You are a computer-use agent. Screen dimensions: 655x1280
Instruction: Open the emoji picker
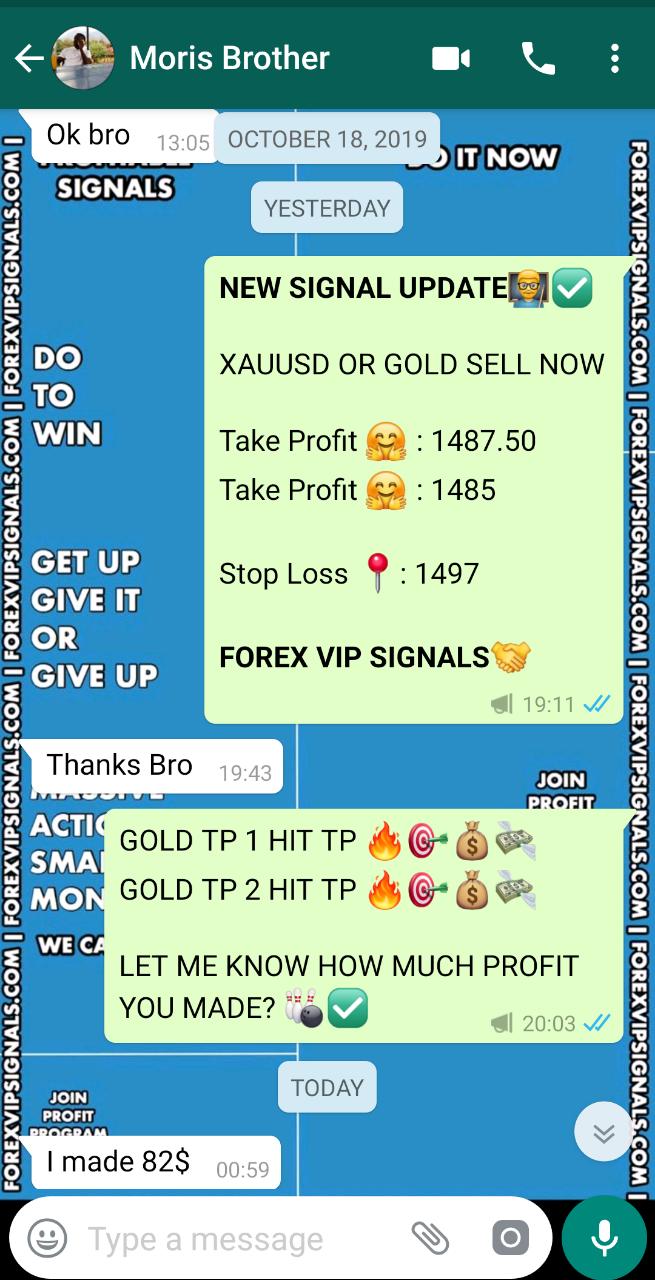click(47, 1239)
